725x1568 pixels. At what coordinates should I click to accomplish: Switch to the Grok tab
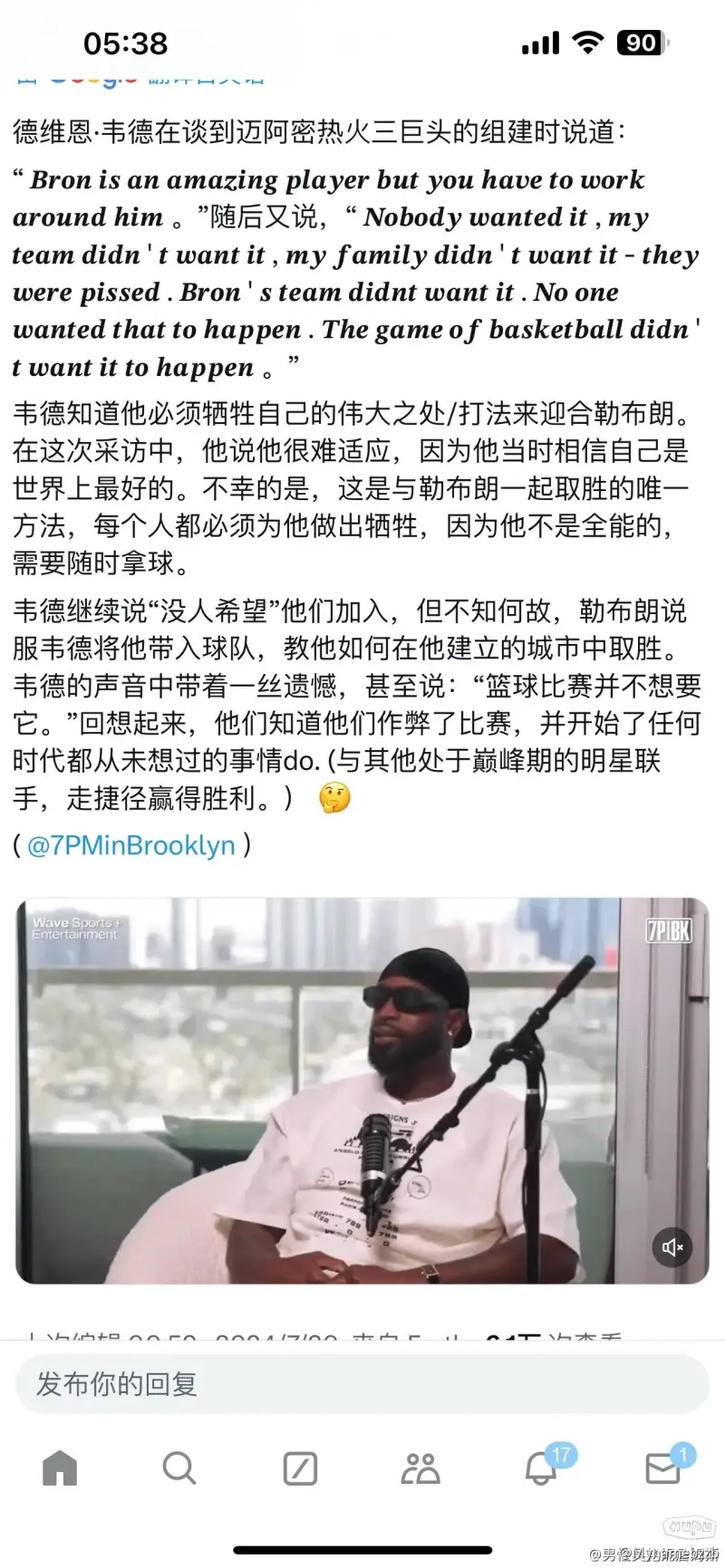(300, 1468)
